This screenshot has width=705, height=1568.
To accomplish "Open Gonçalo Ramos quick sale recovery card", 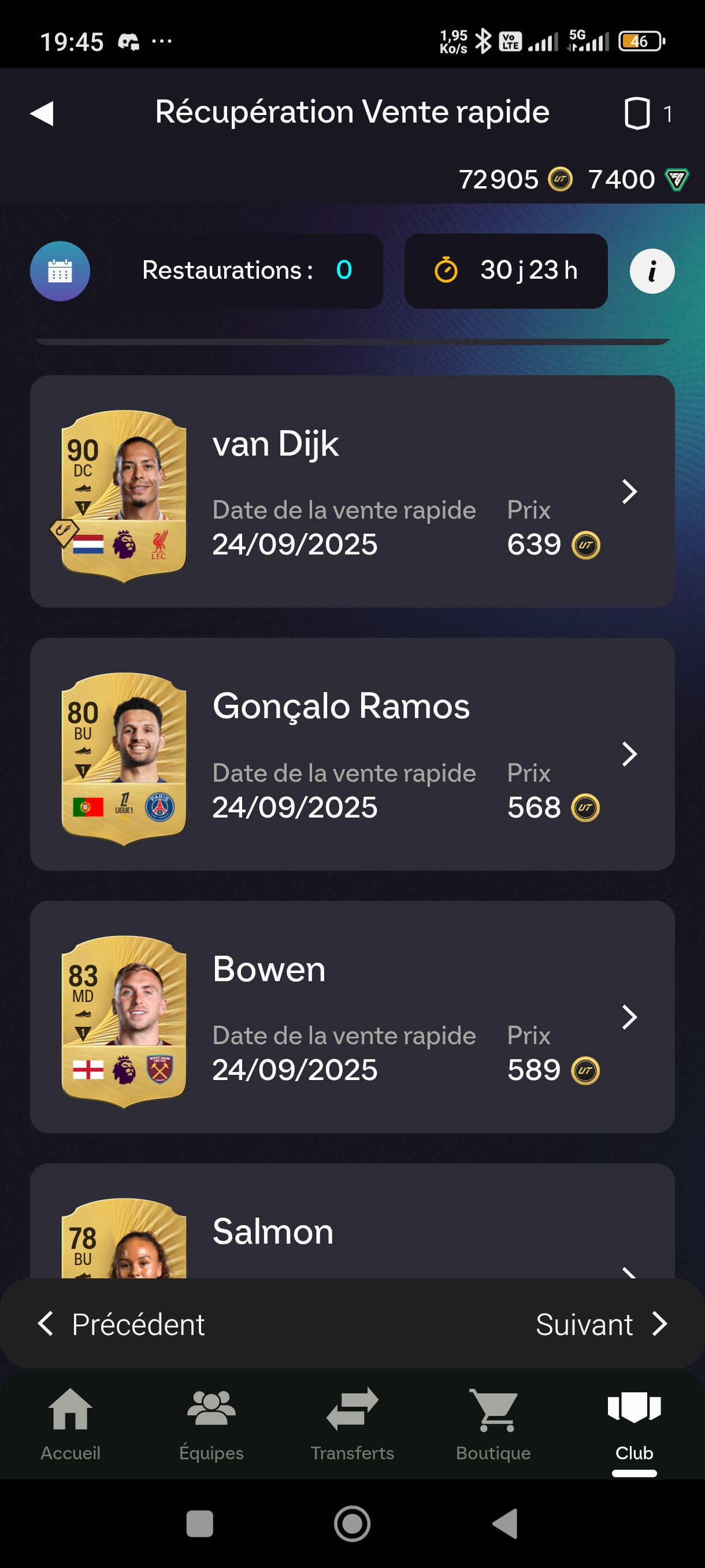I will (x=352, y=753).
